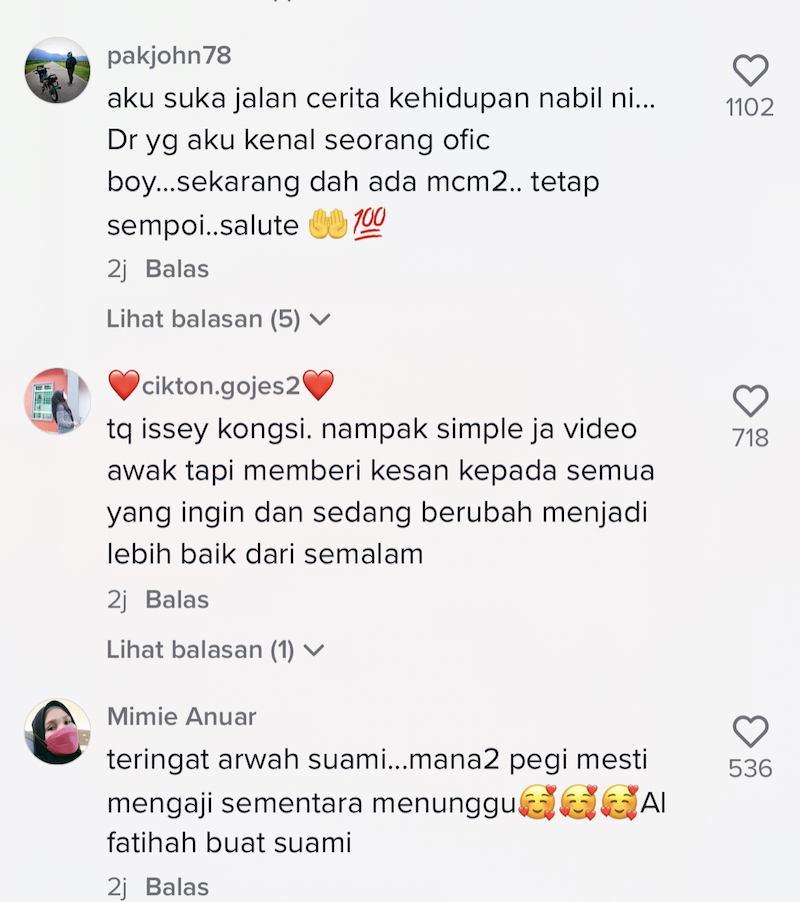Like Mimie Anuar's comment
This screenshot has width=800, height=902.
[x=750, y=731]
